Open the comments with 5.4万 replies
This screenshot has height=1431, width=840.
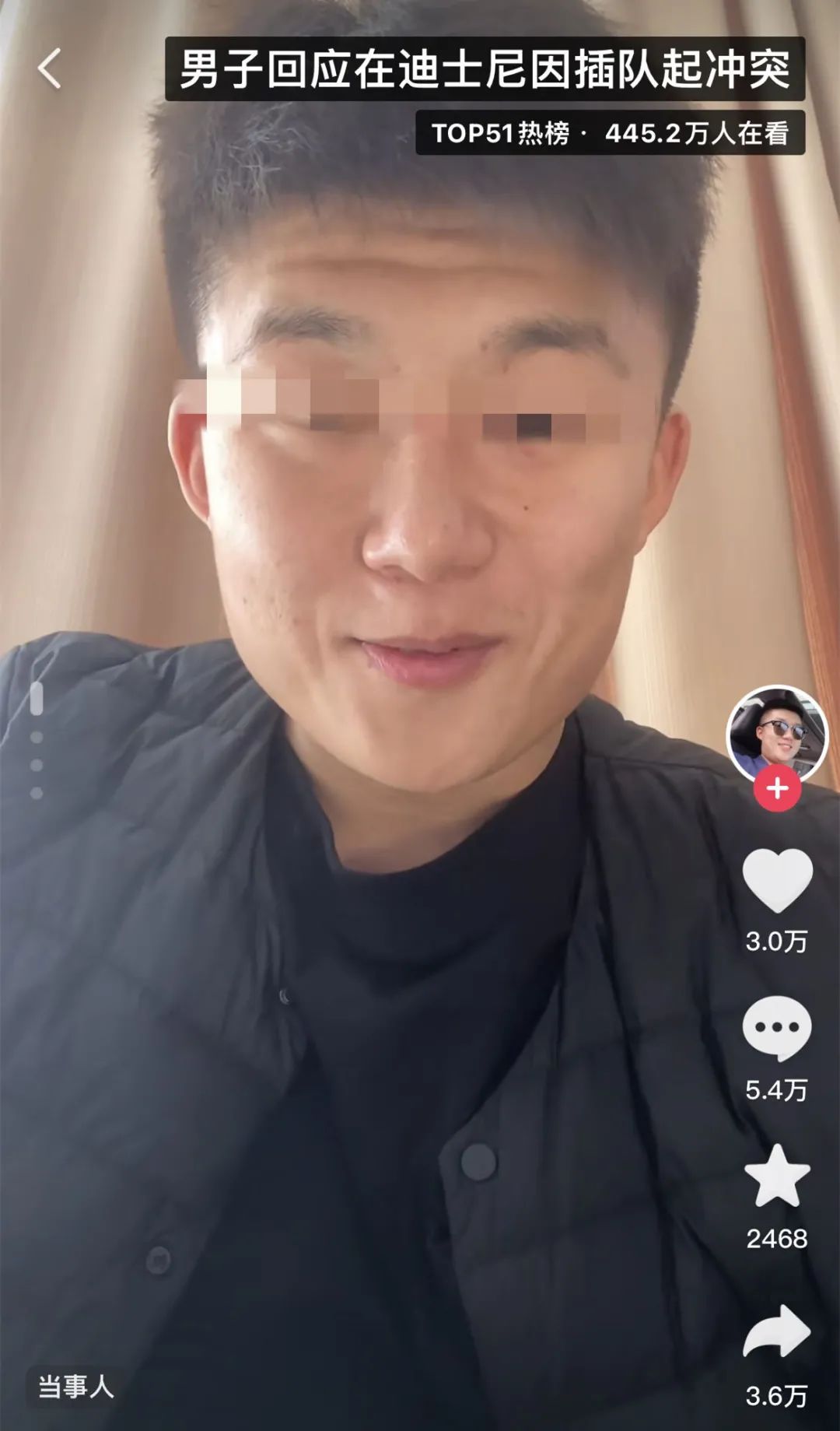[776, 1028]
